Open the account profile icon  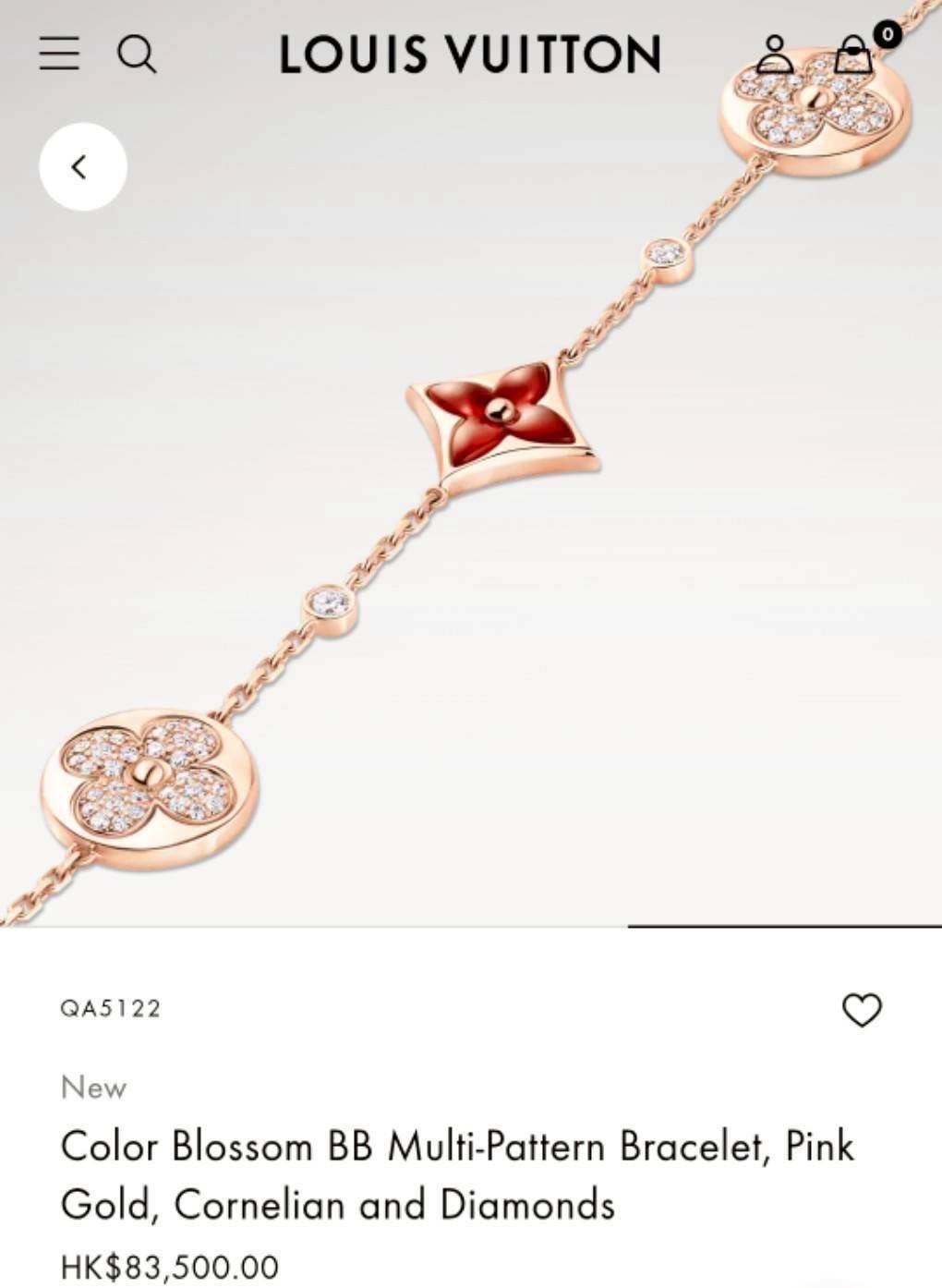[x=774, y=55]
